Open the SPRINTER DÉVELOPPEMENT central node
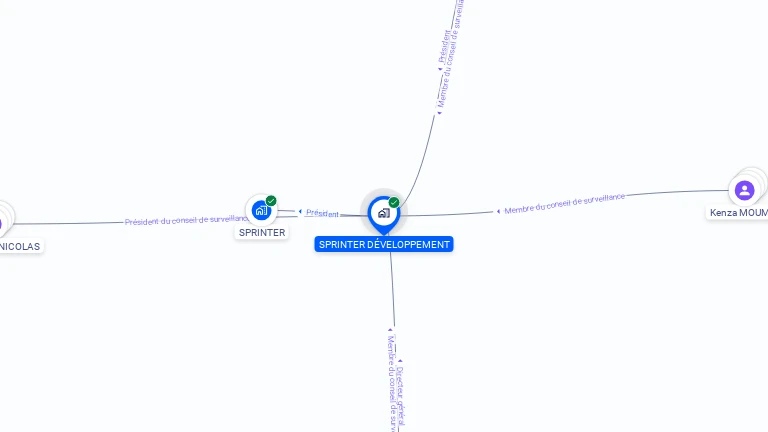768x432 pixels. click(383, 212)
